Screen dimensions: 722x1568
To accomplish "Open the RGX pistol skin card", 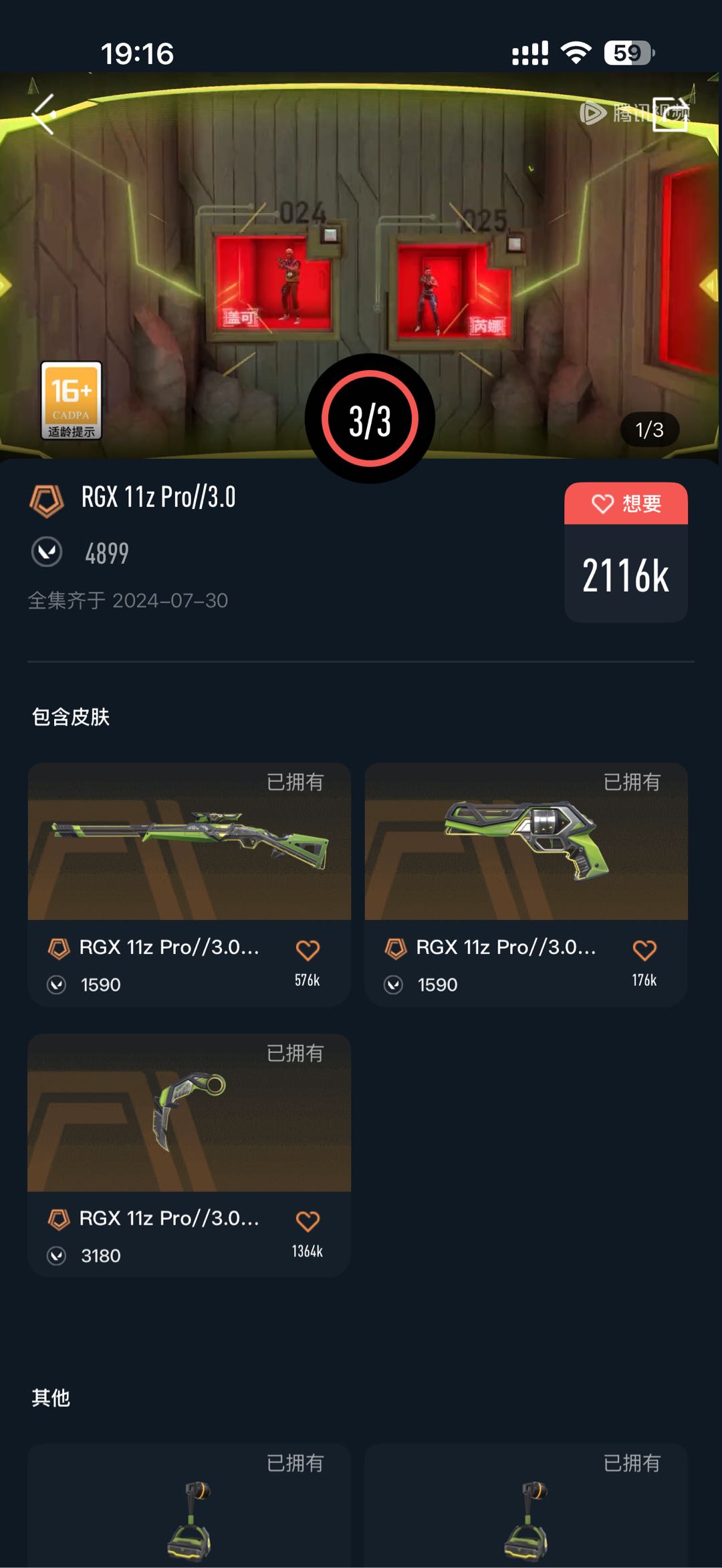I will coord(526,842).
